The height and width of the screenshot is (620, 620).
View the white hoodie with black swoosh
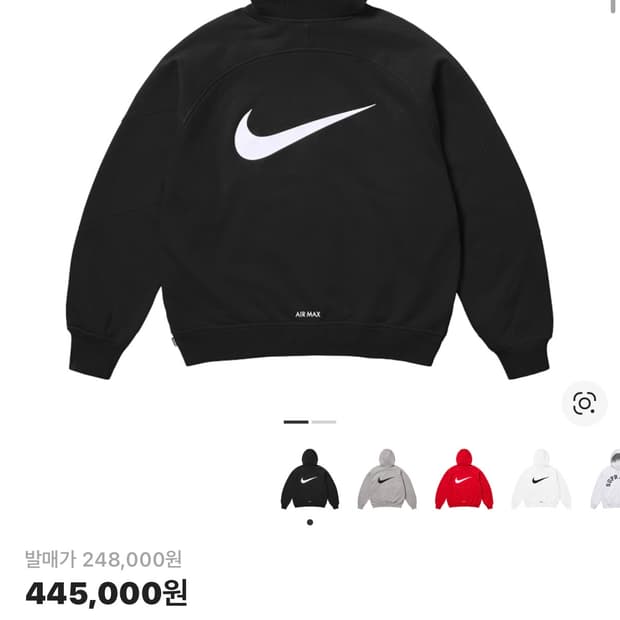(x=541, y=479)
